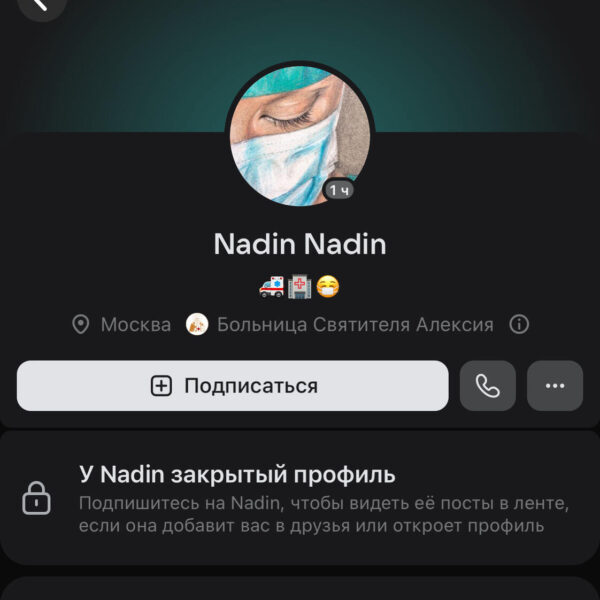Tap the Подписаться button

pyautogui.click(x=232, y=386)
